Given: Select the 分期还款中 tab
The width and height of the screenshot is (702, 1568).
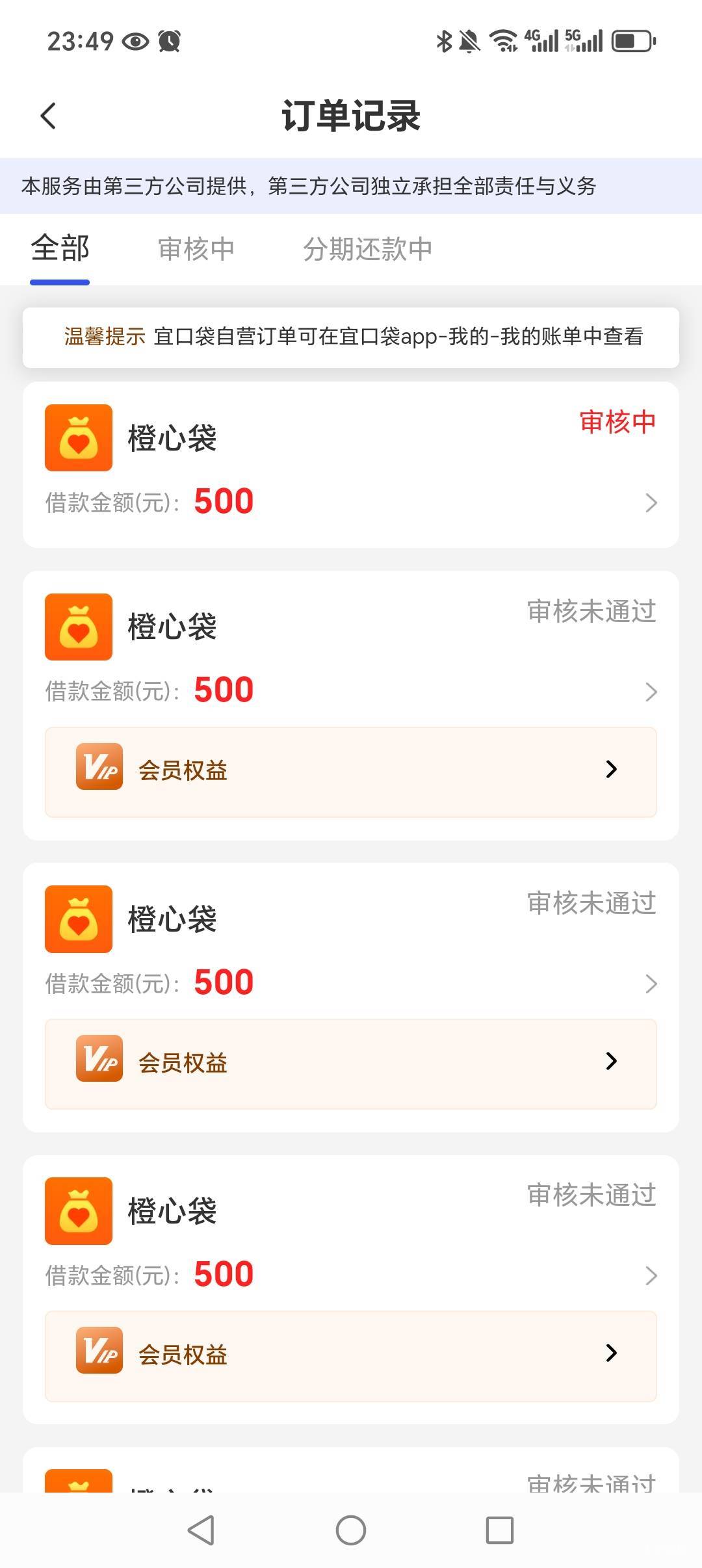Looking at the screenshot, I should click(367, 249).
